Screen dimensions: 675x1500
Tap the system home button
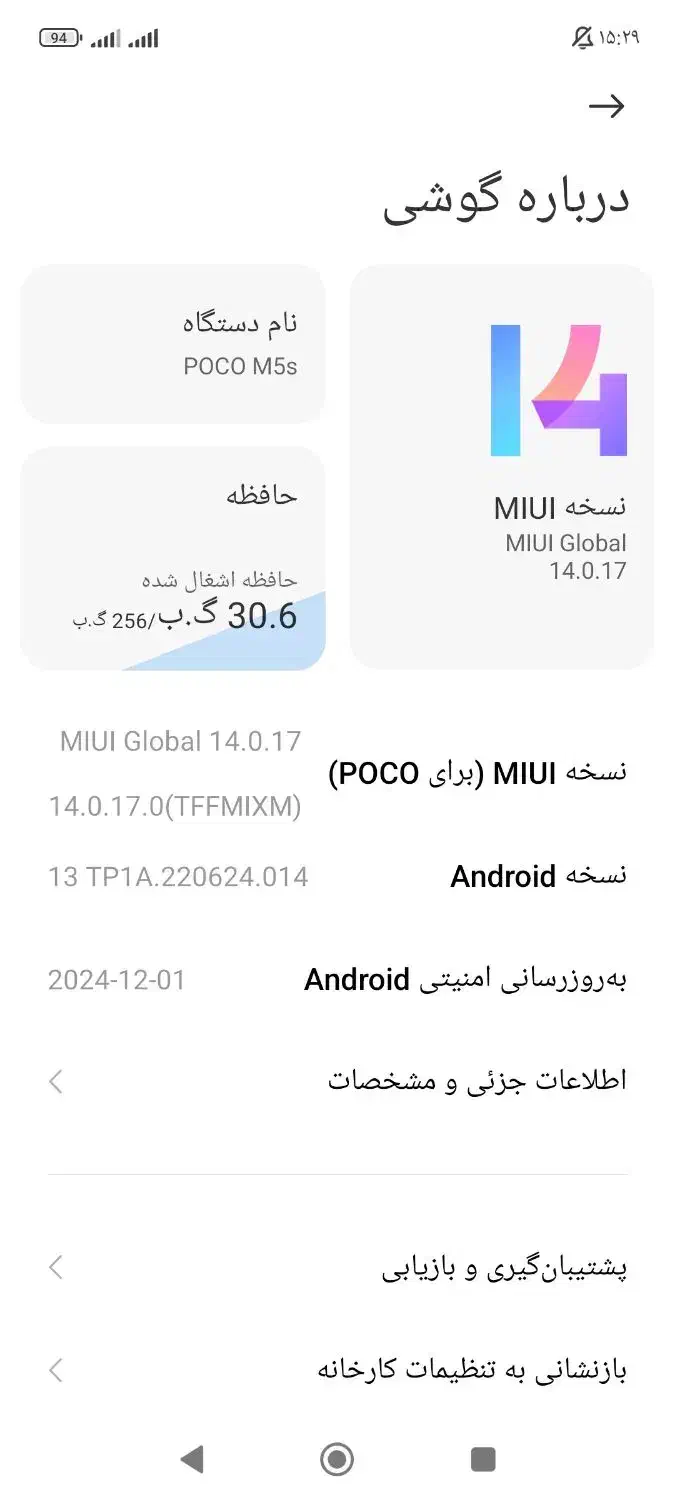(337, 1459)
